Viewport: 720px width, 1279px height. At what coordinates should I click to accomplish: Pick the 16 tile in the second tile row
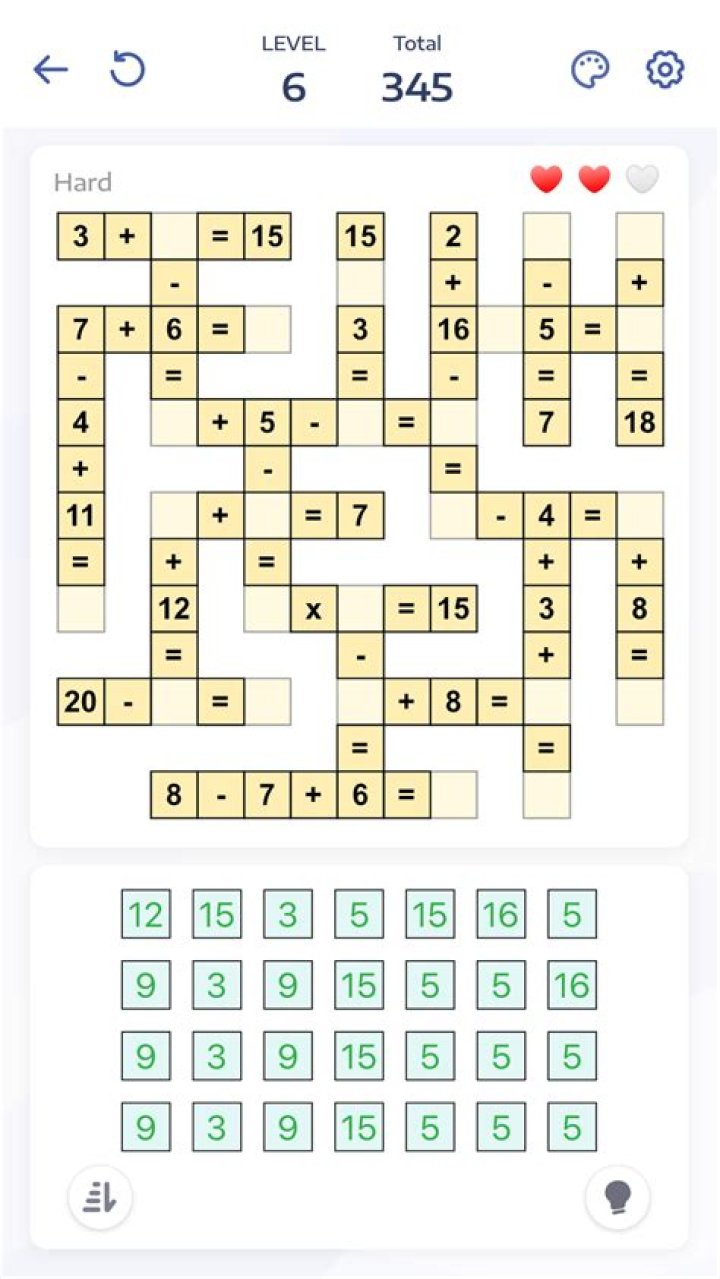pos(570,984)
